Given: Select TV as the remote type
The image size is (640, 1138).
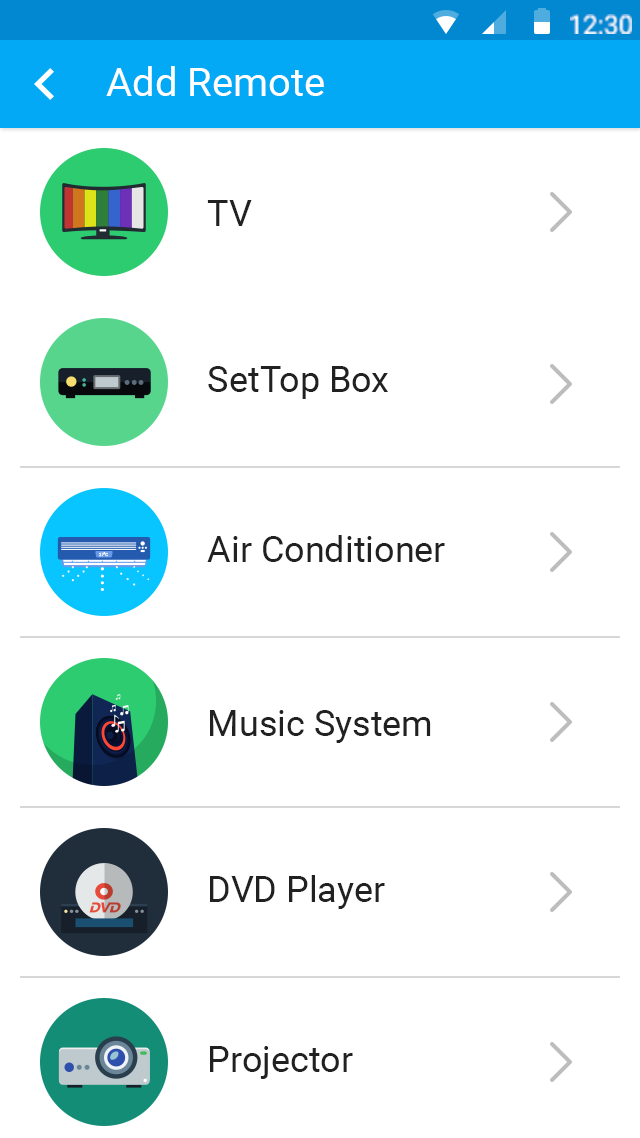Looking at the screenshot, I should click(320, 213).
